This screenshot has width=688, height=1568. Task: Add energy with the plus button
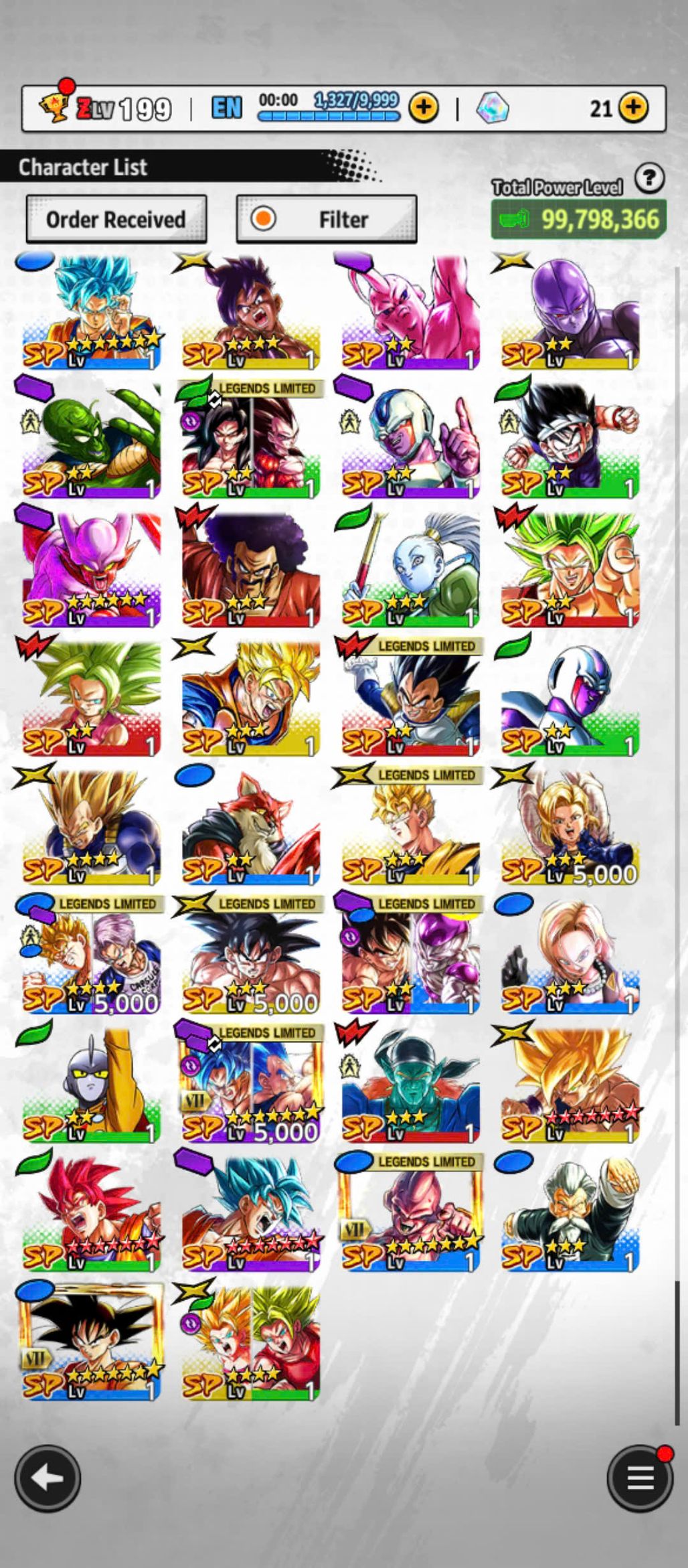coord(424,107)
